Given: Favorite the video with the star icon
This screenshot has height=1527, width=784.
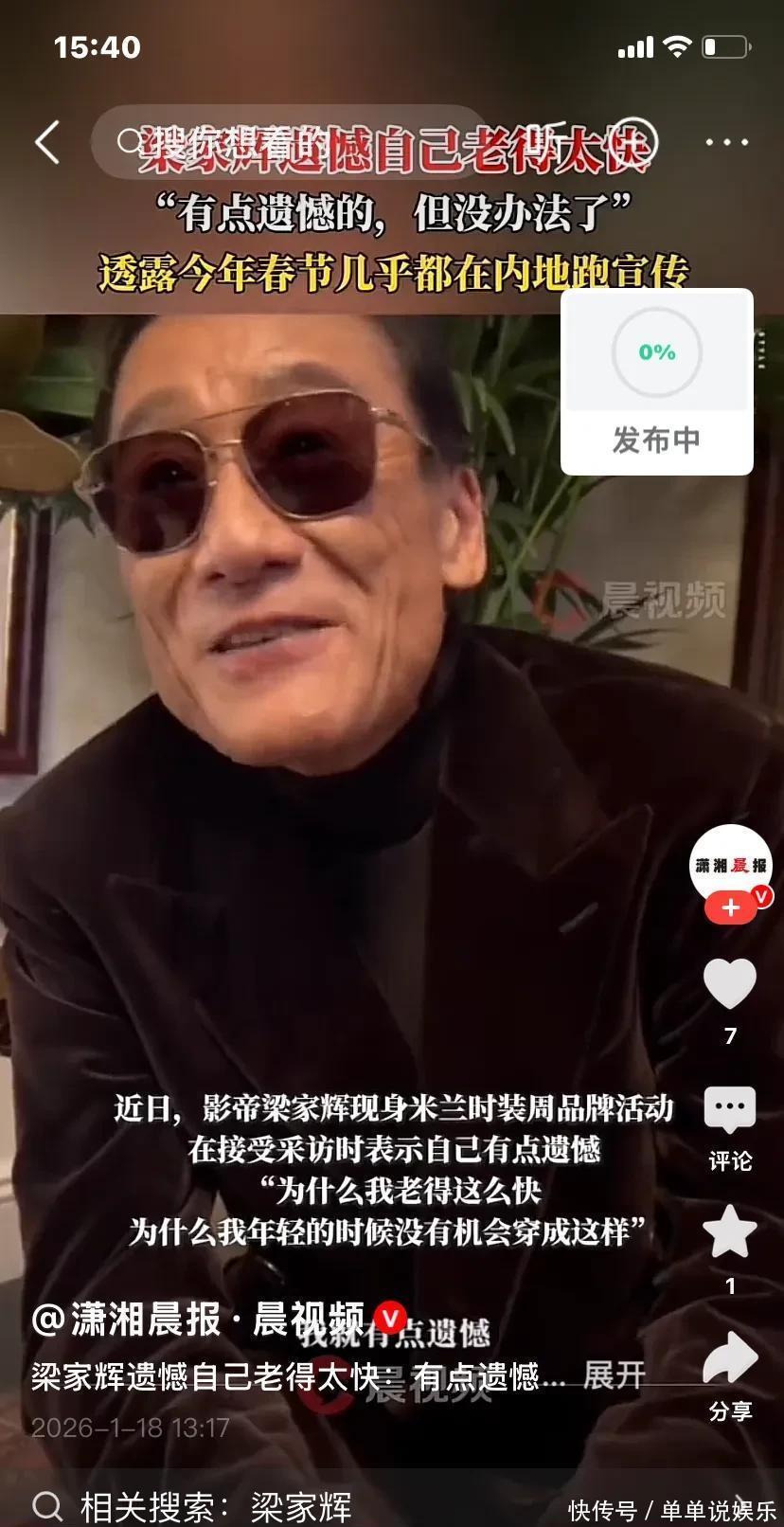Looking at the screenshot, I should [x=730, y=1232].
